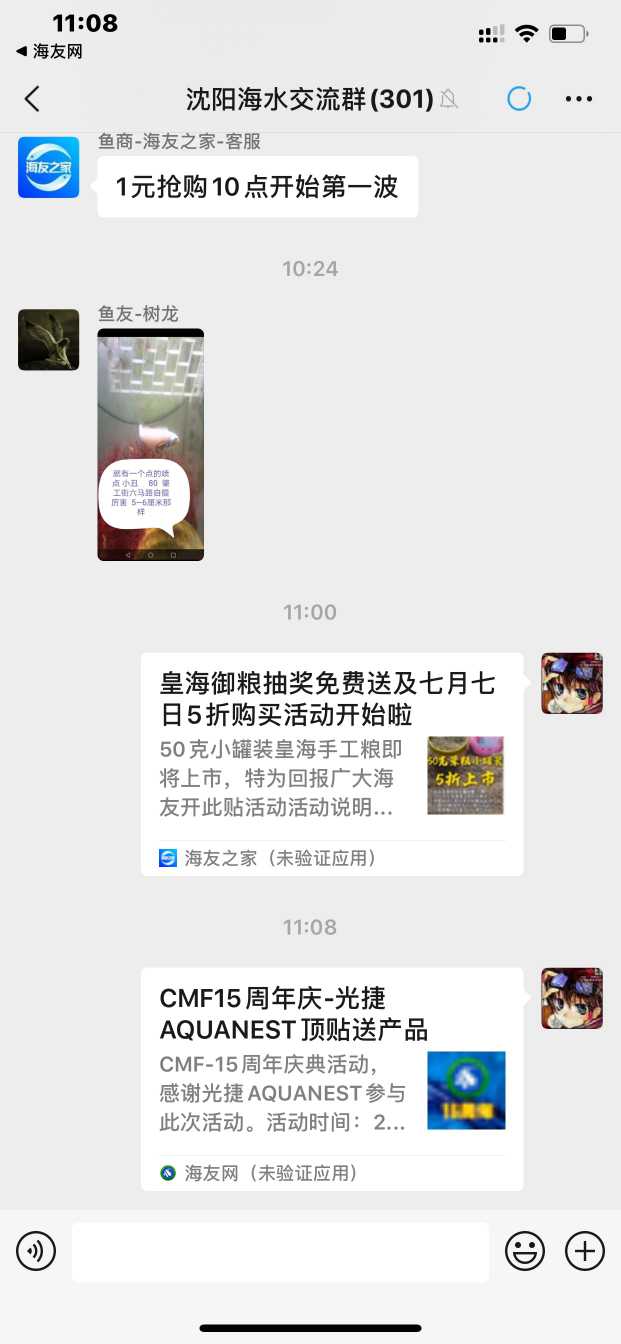Open the fish tank image from 鱼友-树龙

150,445
